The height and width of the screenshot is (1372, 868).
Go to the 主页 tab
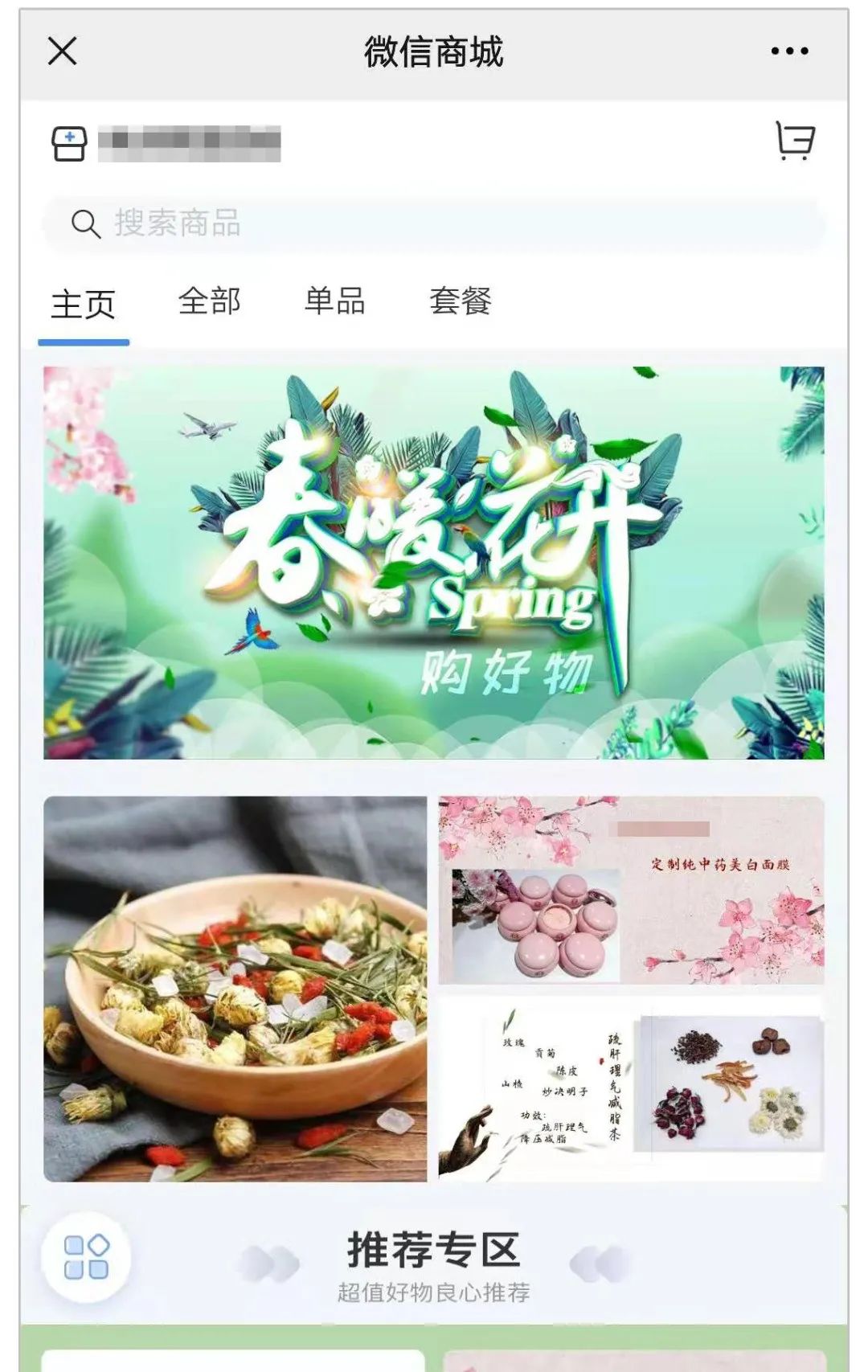point(84,305)
